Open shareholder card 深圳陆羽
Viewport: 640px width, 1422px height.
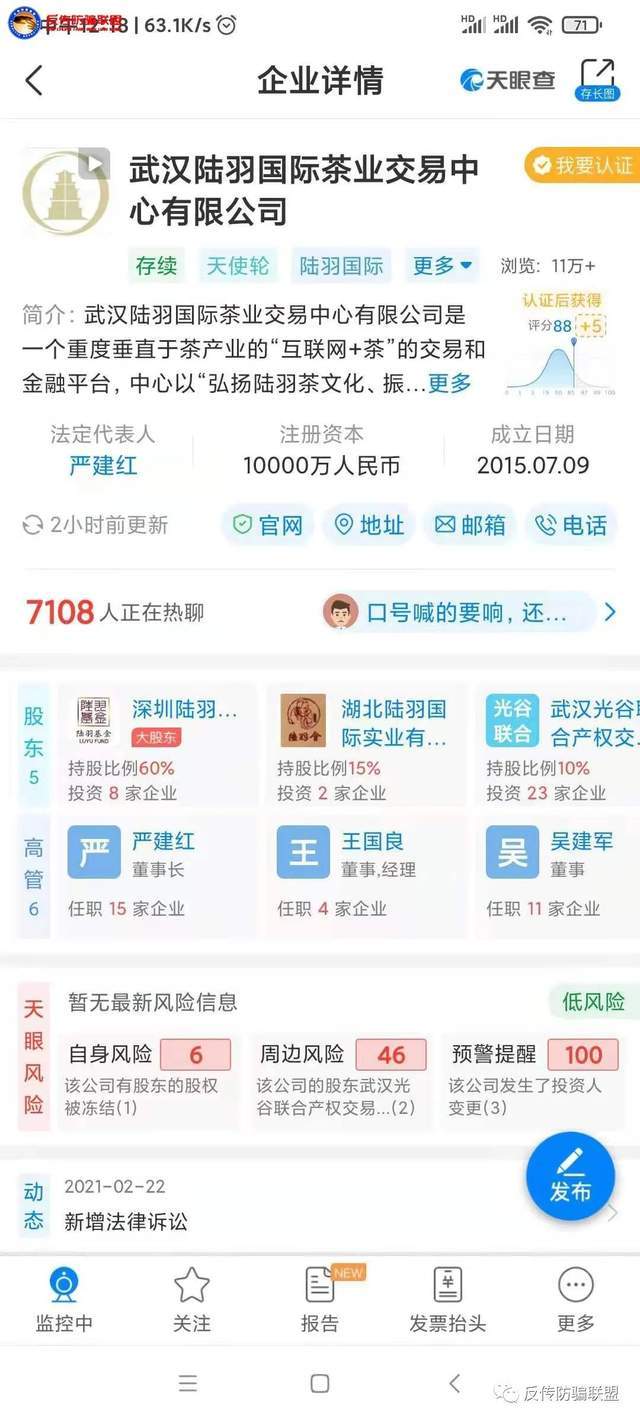coord(157,747)
